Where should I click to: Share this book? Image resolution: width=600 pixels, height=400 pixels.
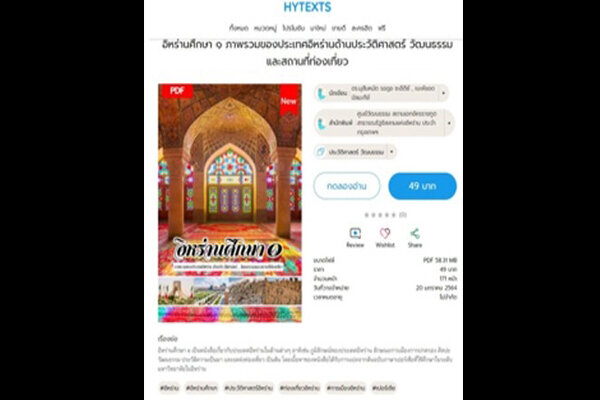point(415,238)
